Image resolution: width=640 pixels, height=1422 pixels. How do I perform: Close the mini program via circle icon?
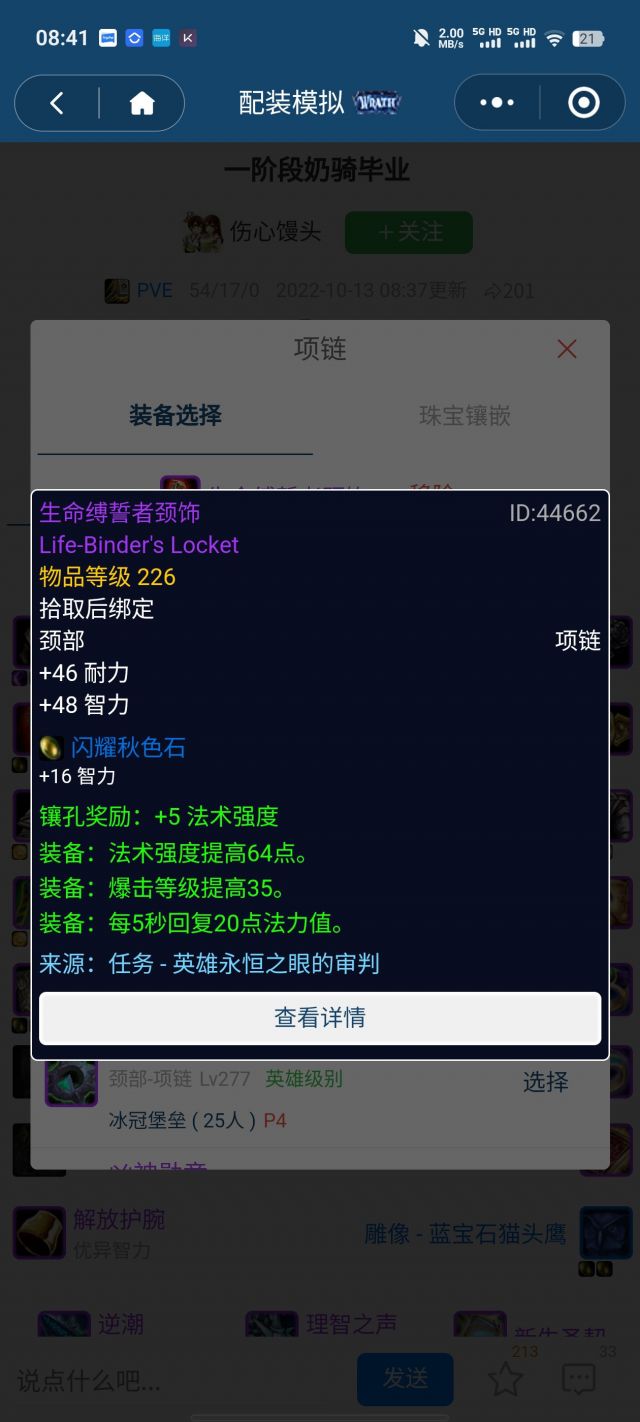[583, 103]
